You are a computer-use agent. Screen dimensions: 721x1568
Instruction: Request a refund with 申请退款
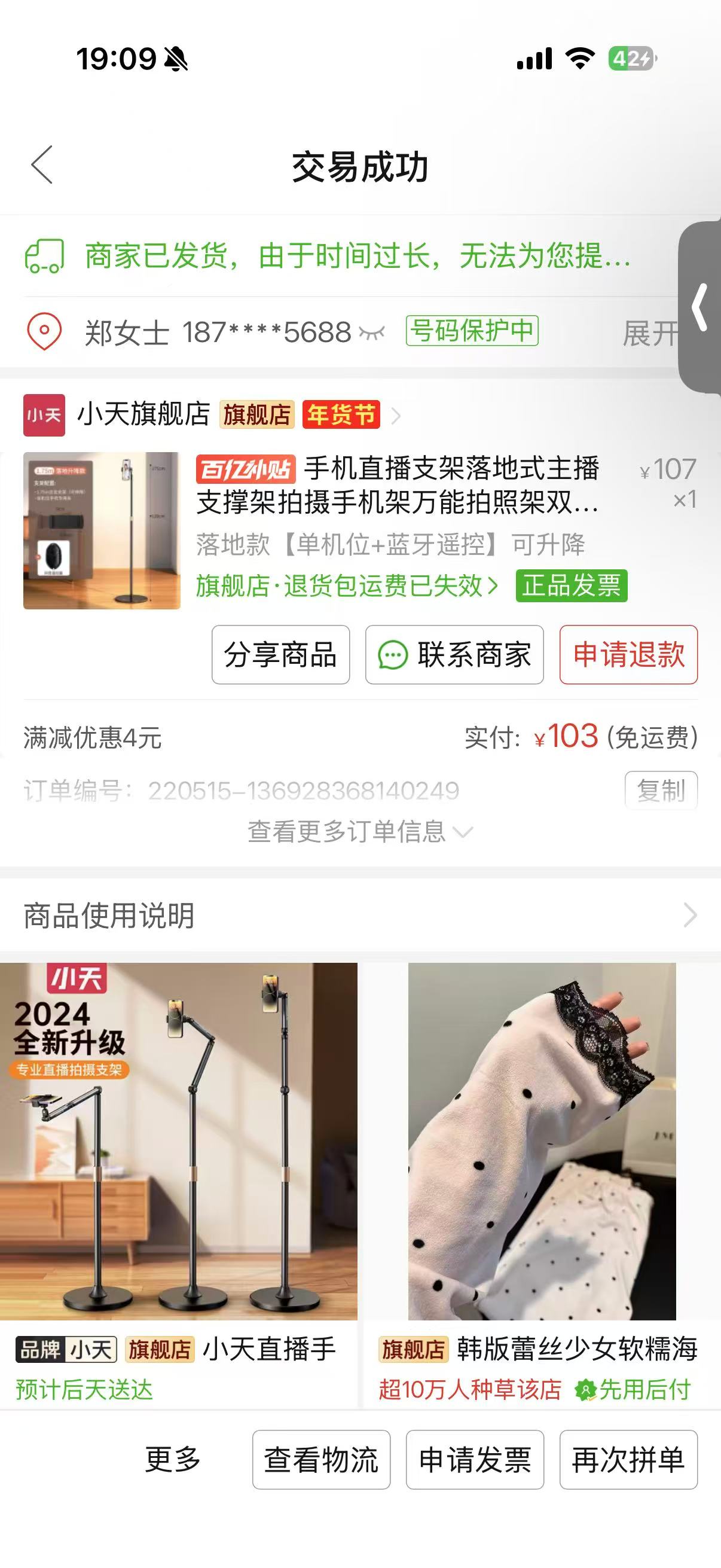pyautogui.click(x=628, y=655)
